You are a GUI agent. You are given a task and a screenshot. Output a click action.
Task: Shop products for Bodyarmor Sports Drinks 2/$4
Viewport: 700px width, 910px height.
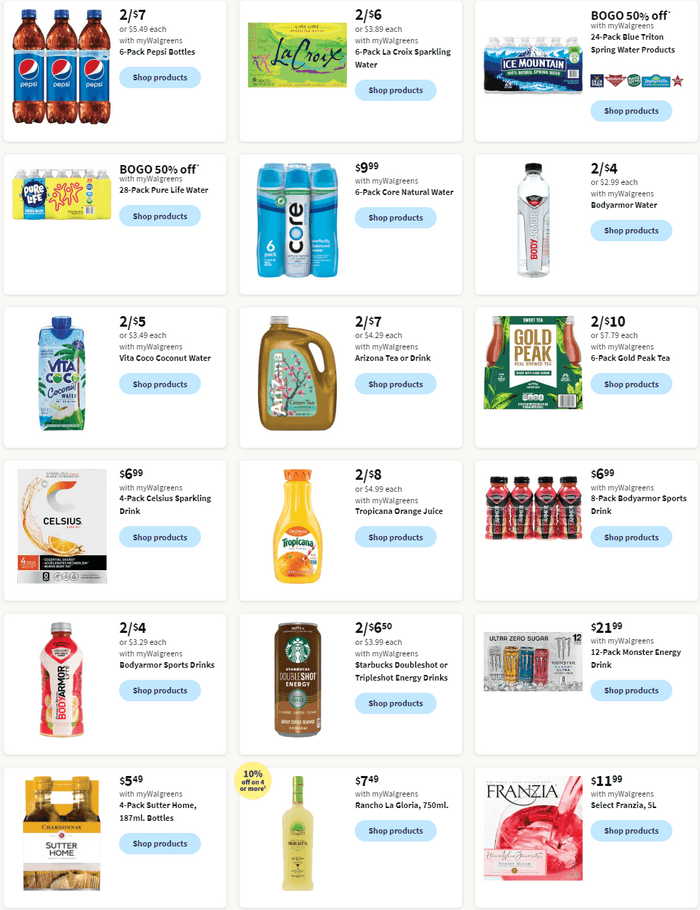(160, 690)
